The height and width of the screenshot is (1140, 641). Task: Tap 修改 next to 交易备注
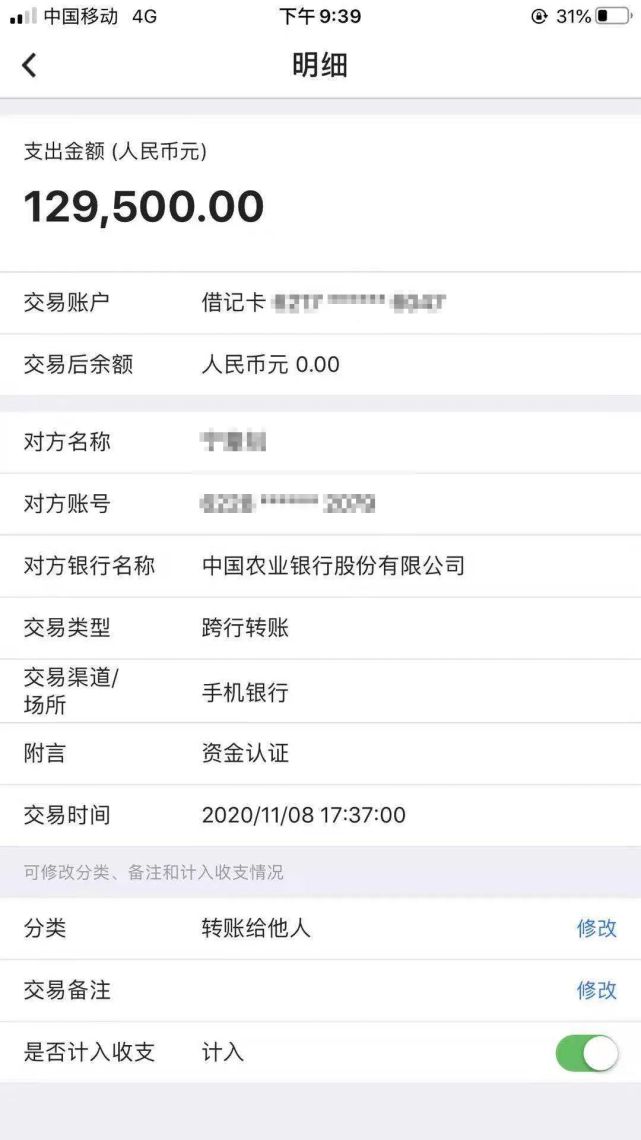tap(597, 990)
